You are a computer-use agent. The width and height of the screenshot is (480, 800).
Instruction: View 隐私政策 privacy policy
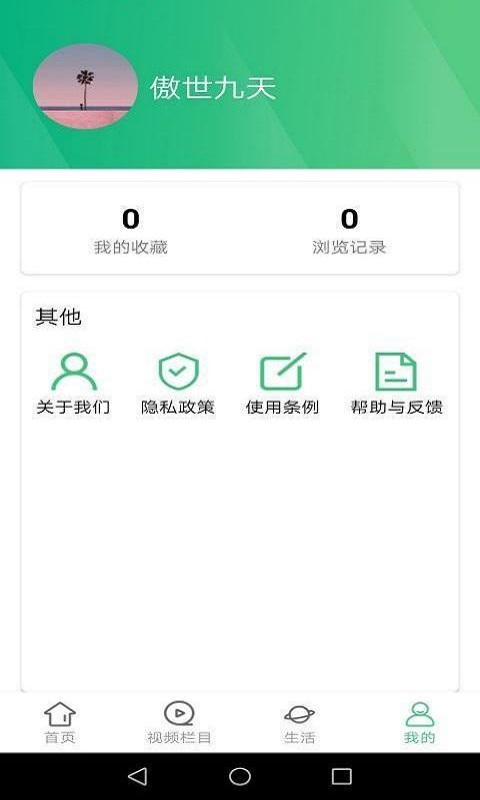pos(178,384)
